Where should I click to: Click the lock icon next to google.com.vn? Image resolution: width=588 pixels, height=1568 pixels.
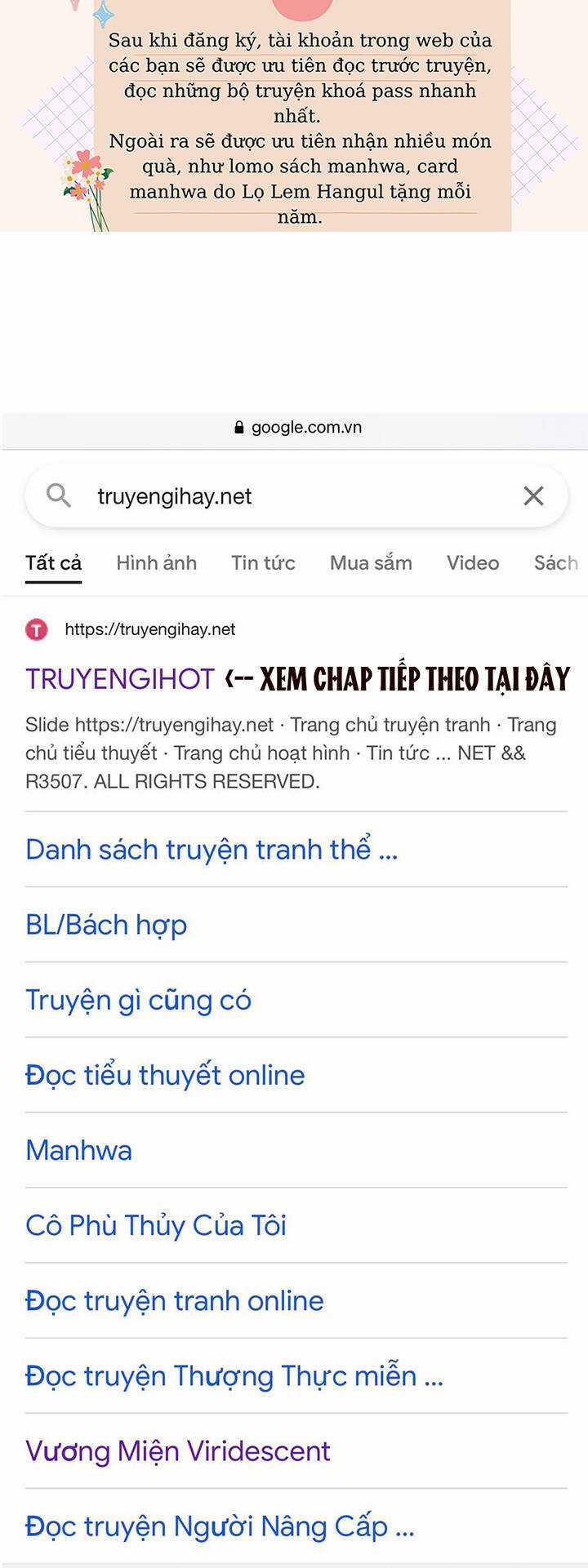click(238, 426)
